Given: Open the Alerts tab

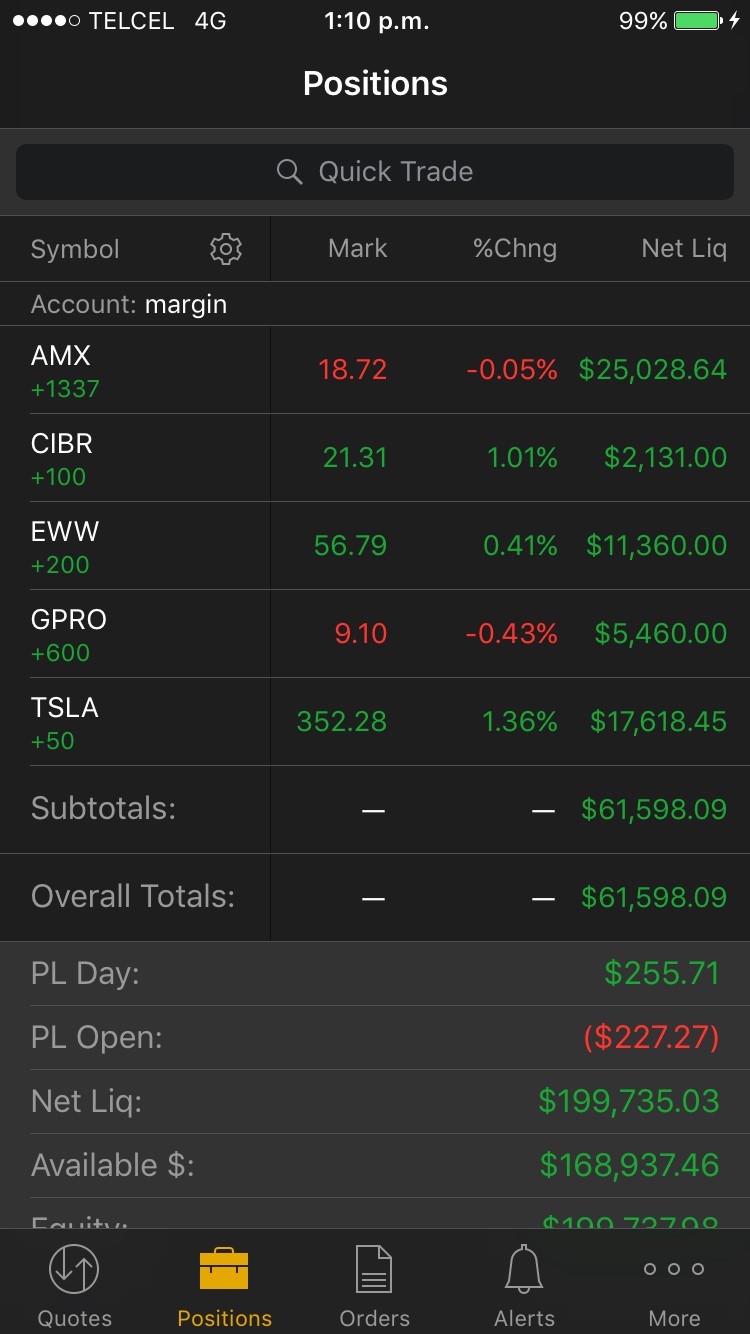Looking at the screenshot, I should [x=524, y=1284].
